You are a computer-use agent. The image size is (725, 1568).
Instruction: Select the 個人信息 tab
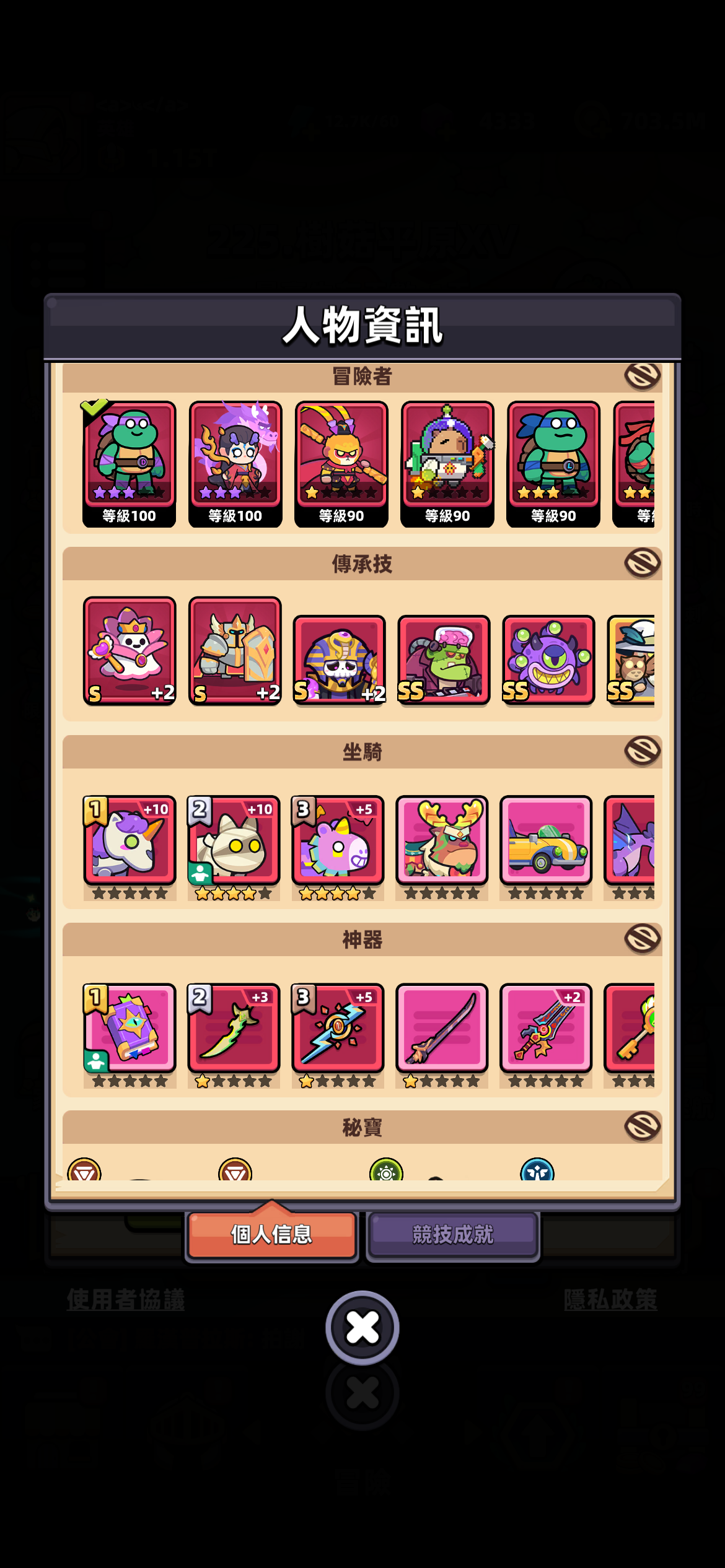click(x=271, y=1235)
